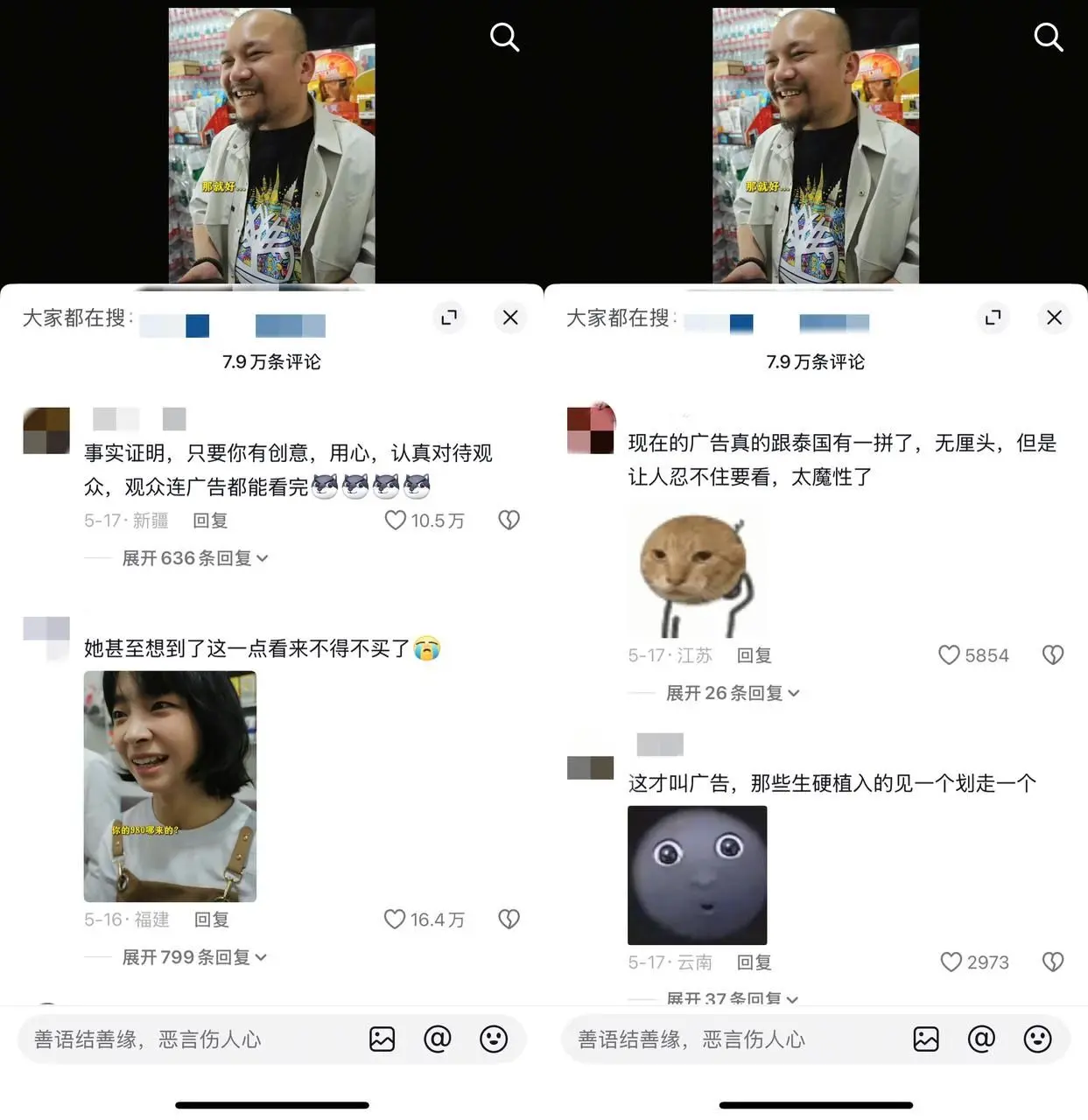Select the second trending search suggestion

pyautogui.click(x=290, y=325)
